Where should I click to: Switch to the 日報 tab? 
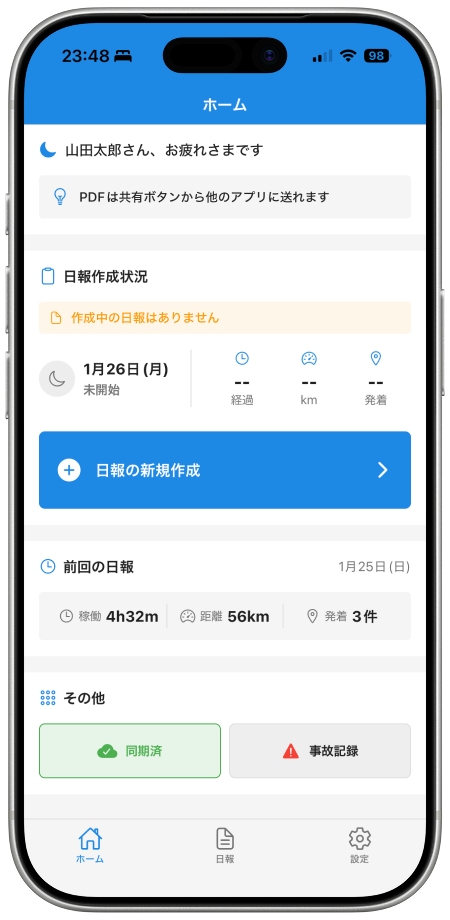225,845
